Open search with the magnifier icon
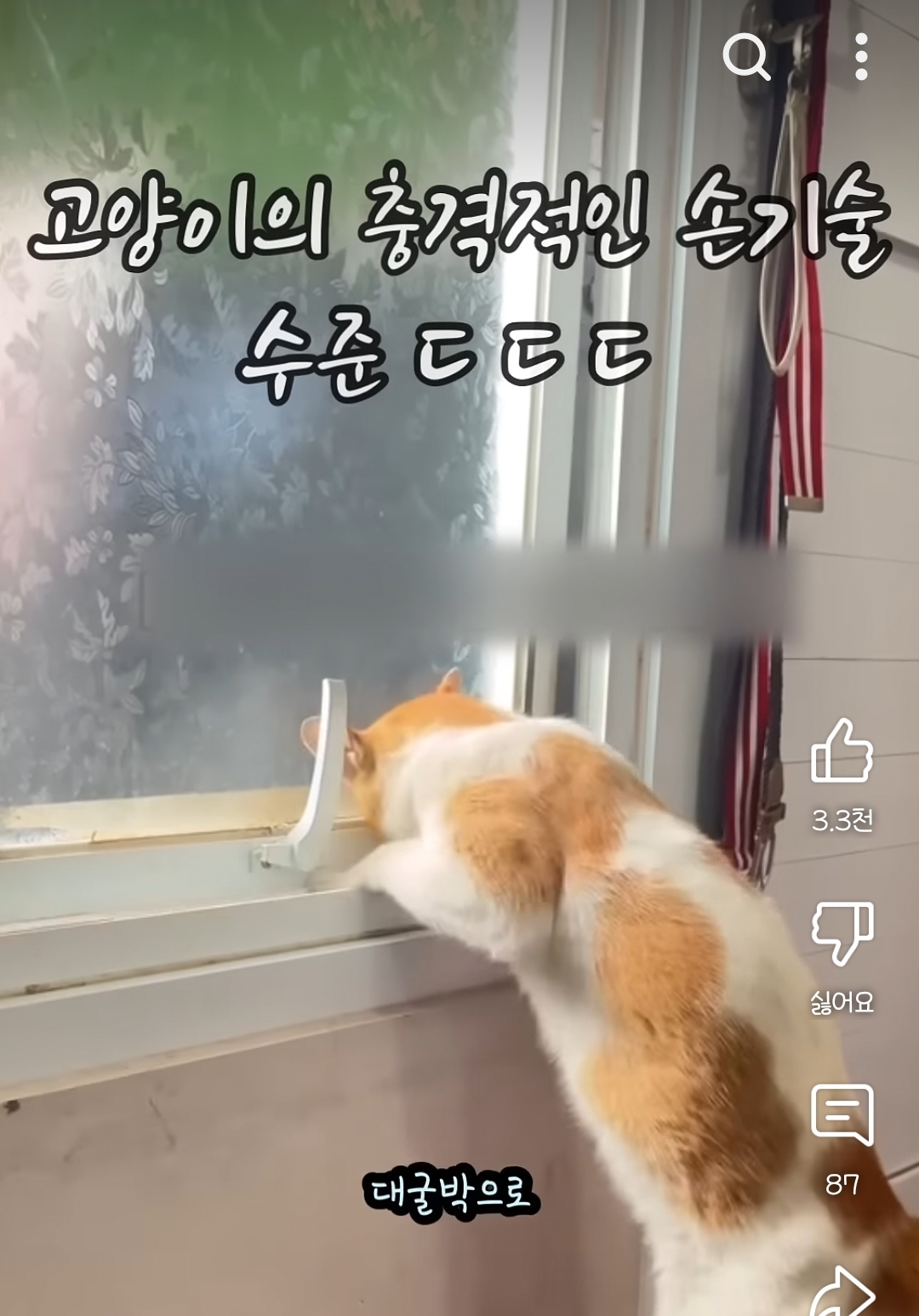 click(x=746, y=58)
